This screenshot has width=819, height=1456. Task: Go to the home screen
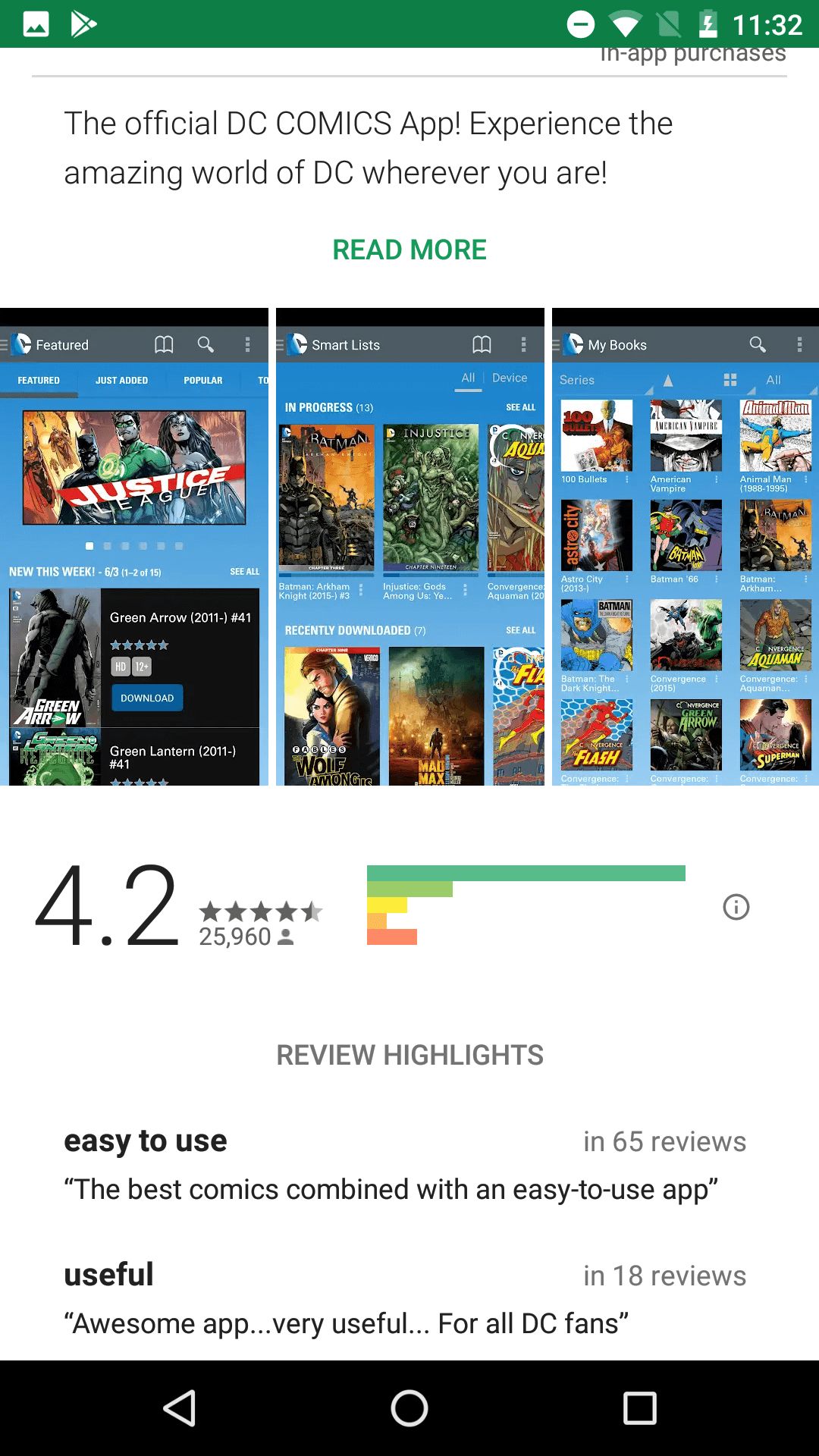tap(409, 1408)
